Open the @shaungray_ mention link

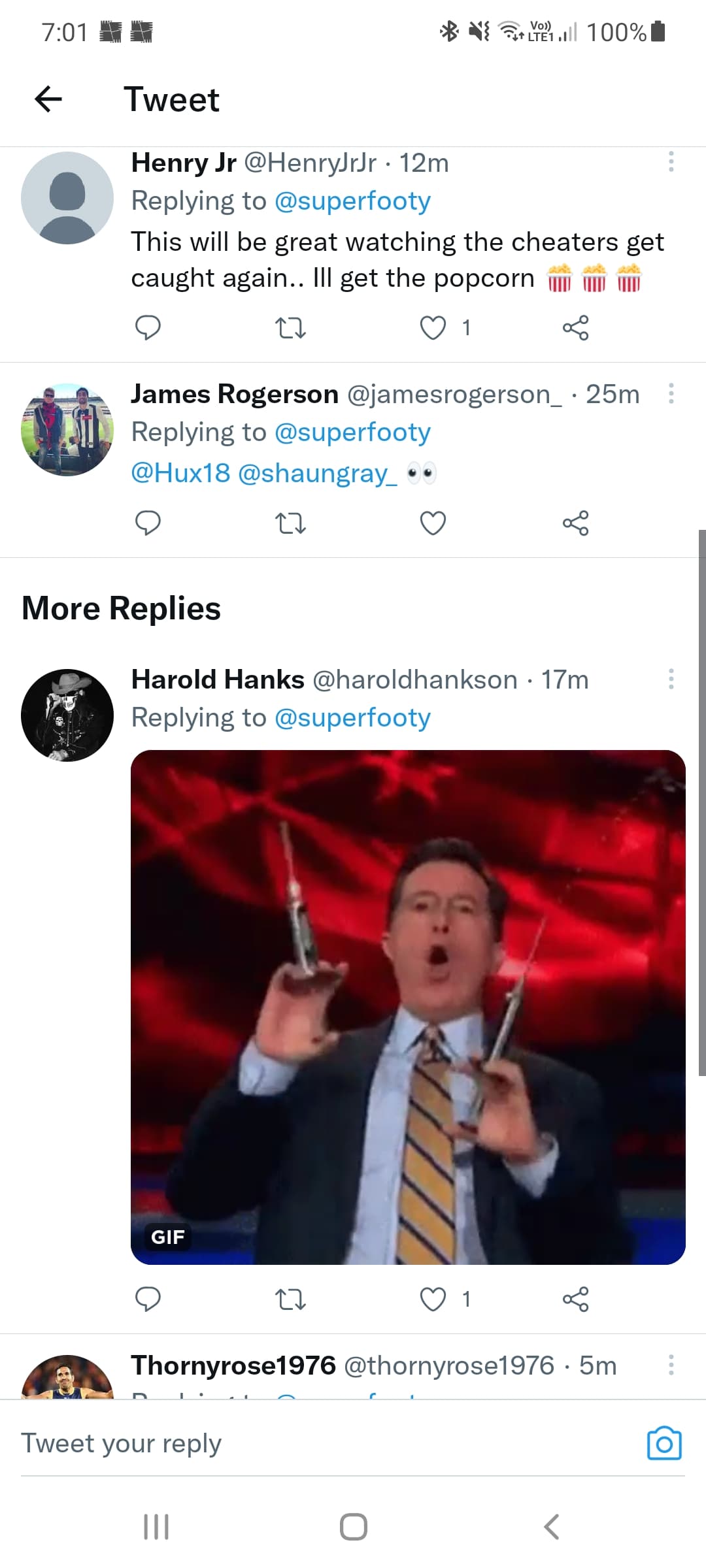(318, 472)
